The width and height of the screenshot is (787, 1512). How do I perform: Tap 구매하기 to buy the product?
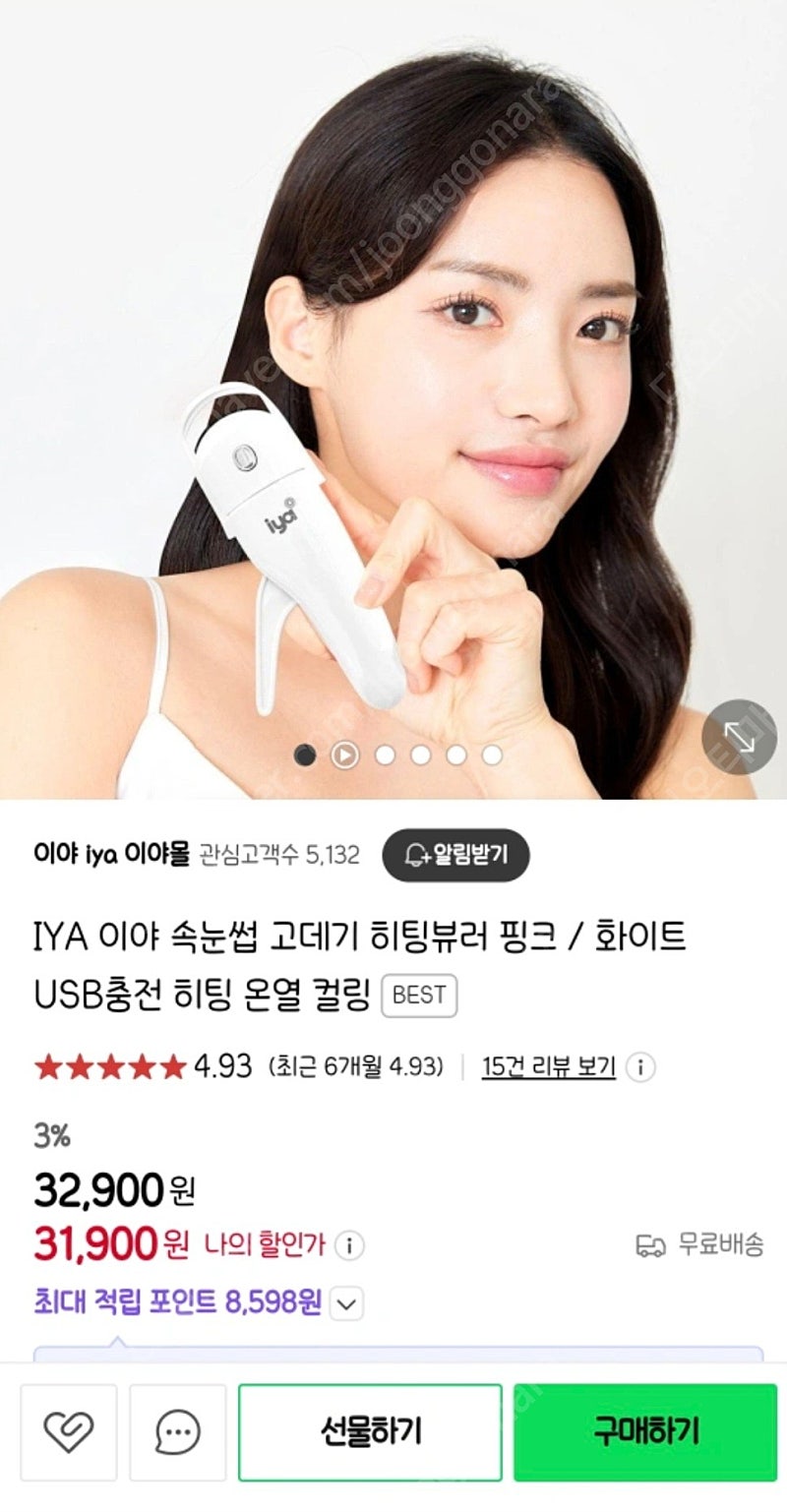(645, 1431)
